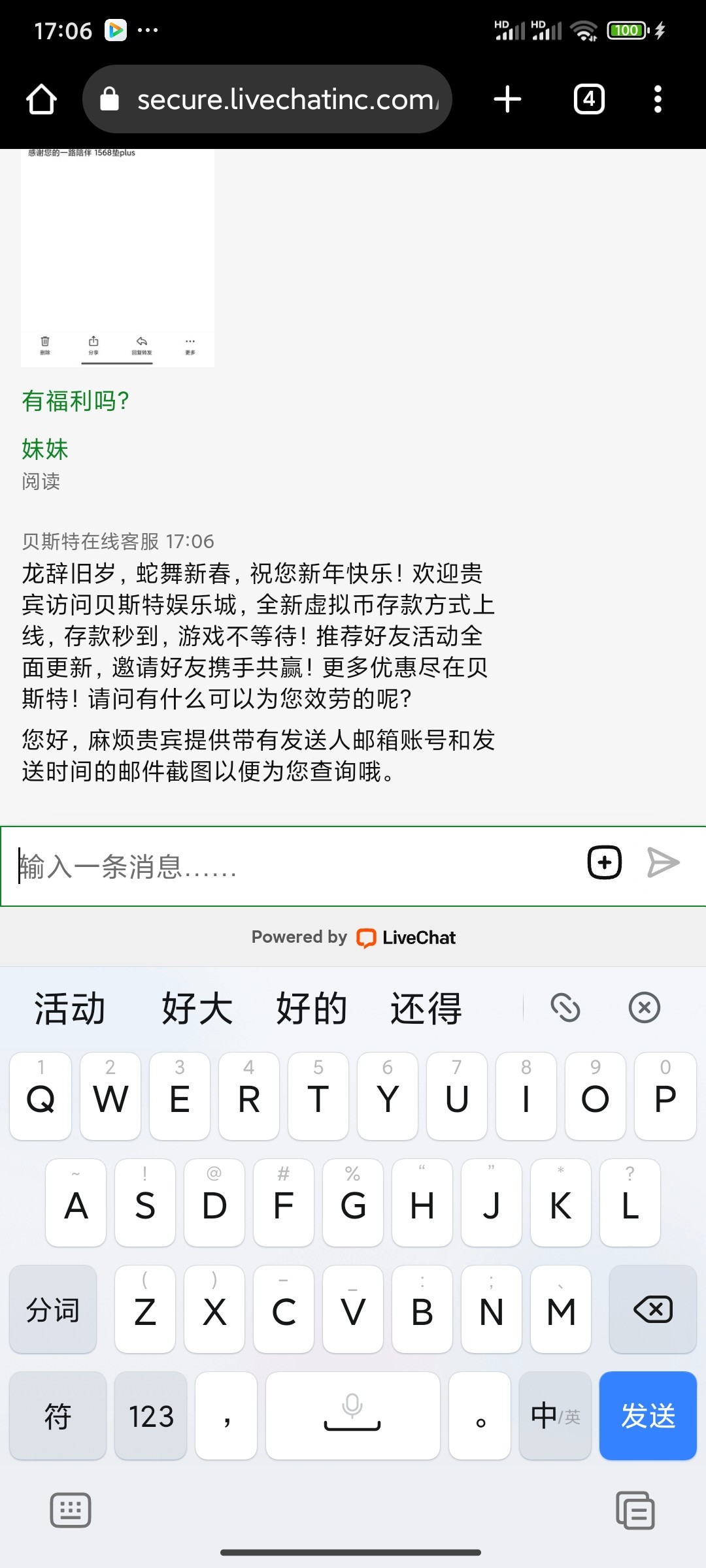The image size is (706, 1568).
Task: Tap the blue 发送 send key
Action: [648, 1416]
